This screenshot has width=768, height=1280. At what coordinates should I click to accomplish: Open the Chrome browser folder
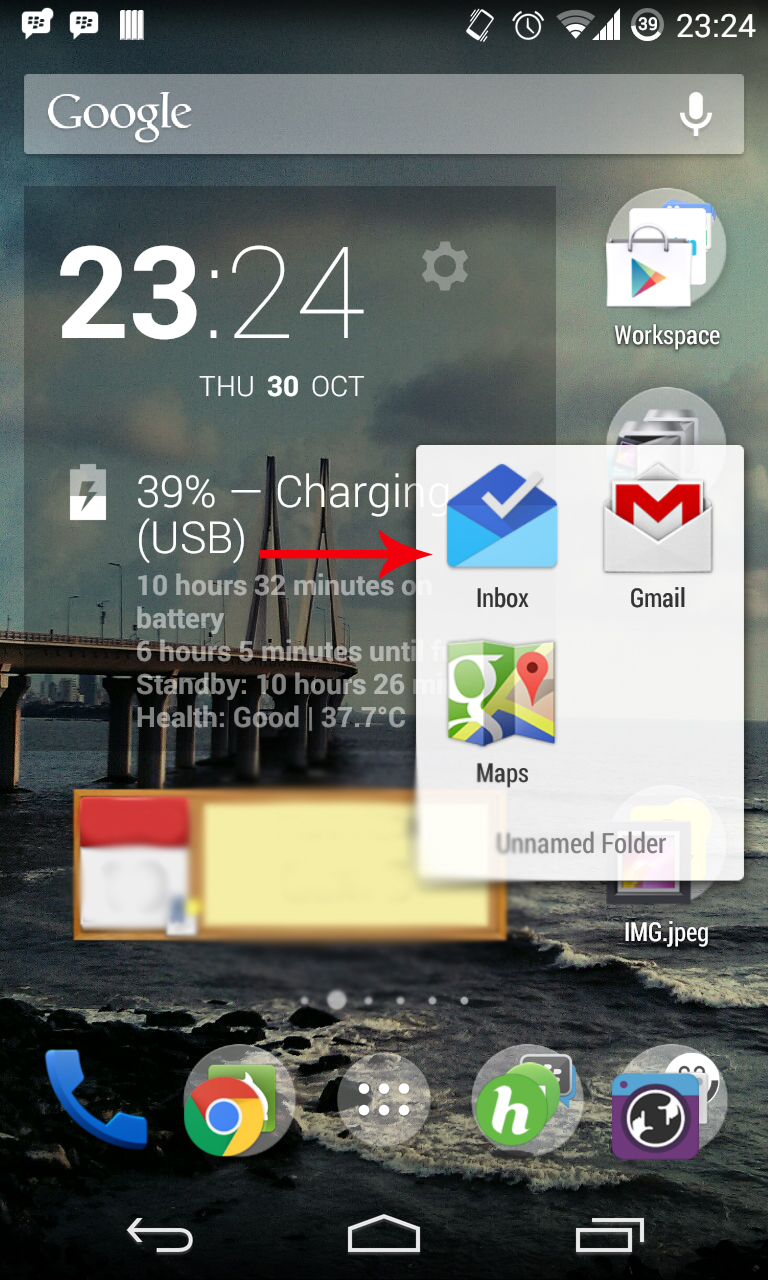coord(238,1100)
